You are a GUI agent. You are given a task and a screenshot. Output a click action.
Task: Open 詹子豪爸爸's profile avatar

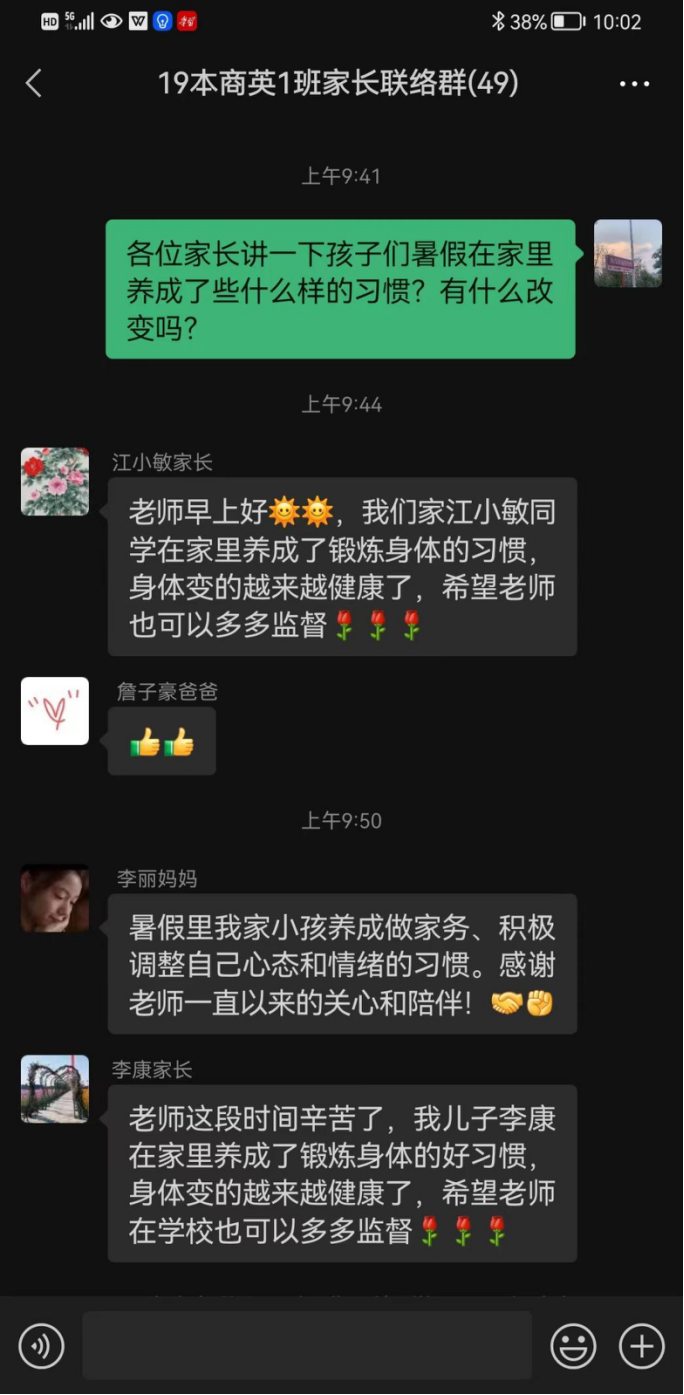tap(55, 711)
